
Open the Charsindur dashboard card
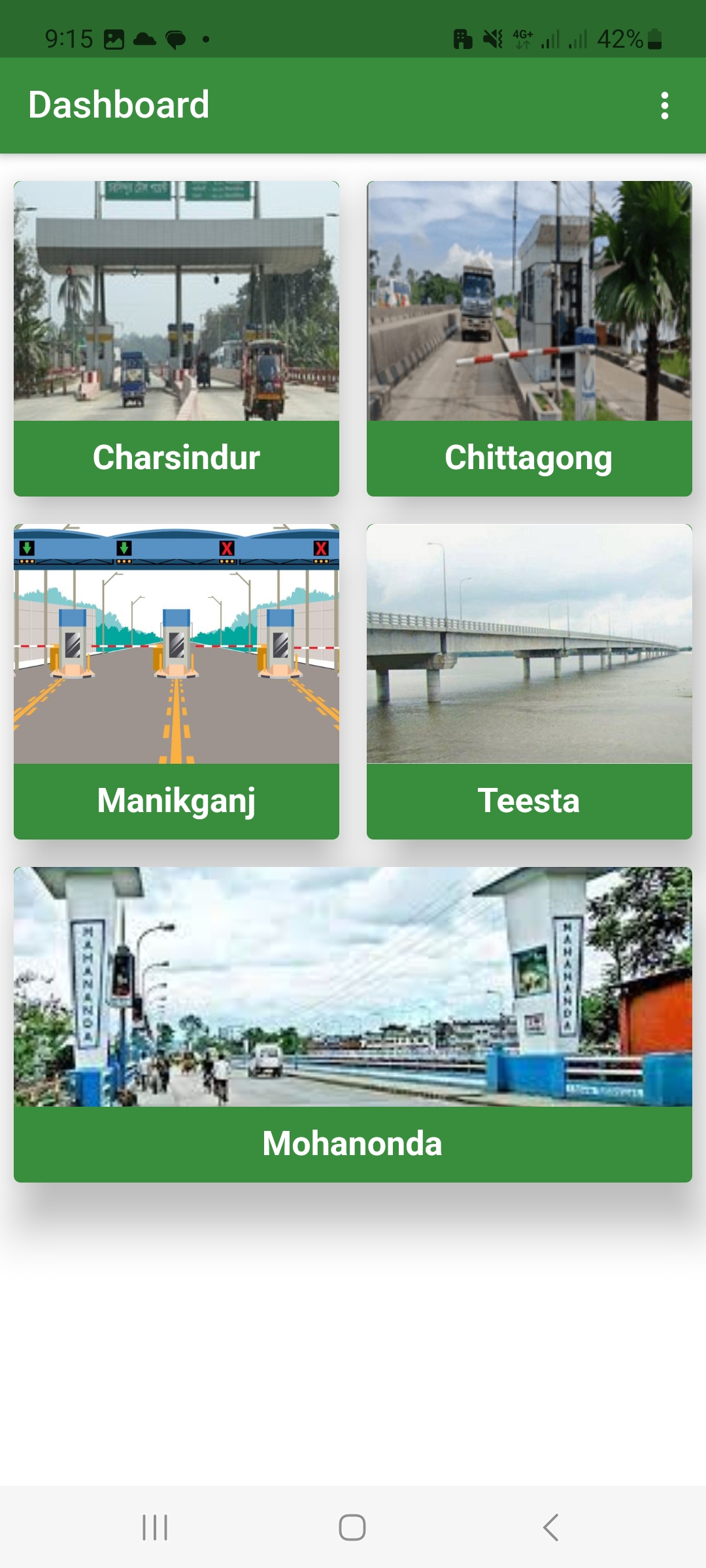coord(176,457)
